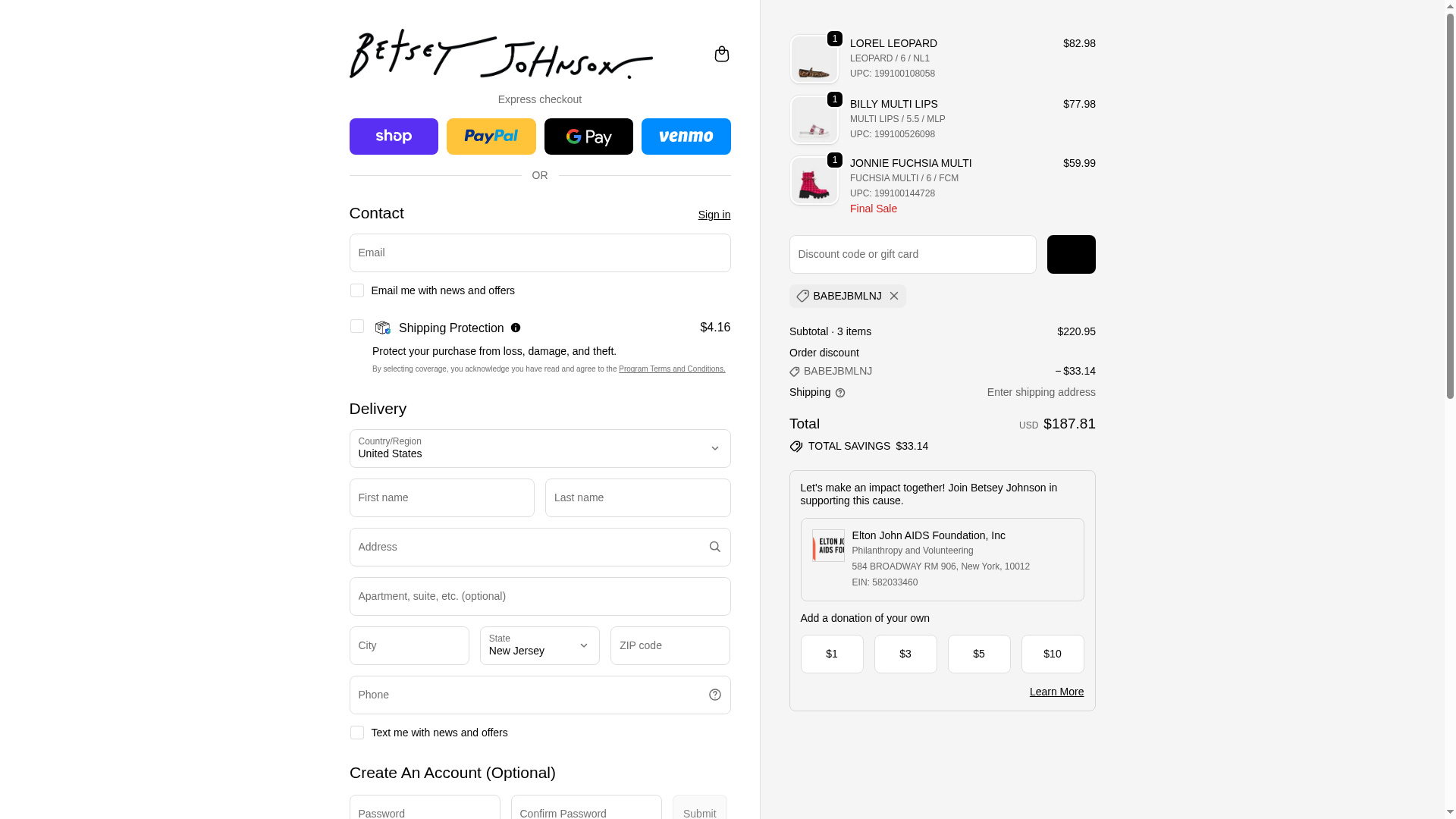Pay with Shop Pay express checkout
1456x819 pixels.
click(x=394, y=136)
